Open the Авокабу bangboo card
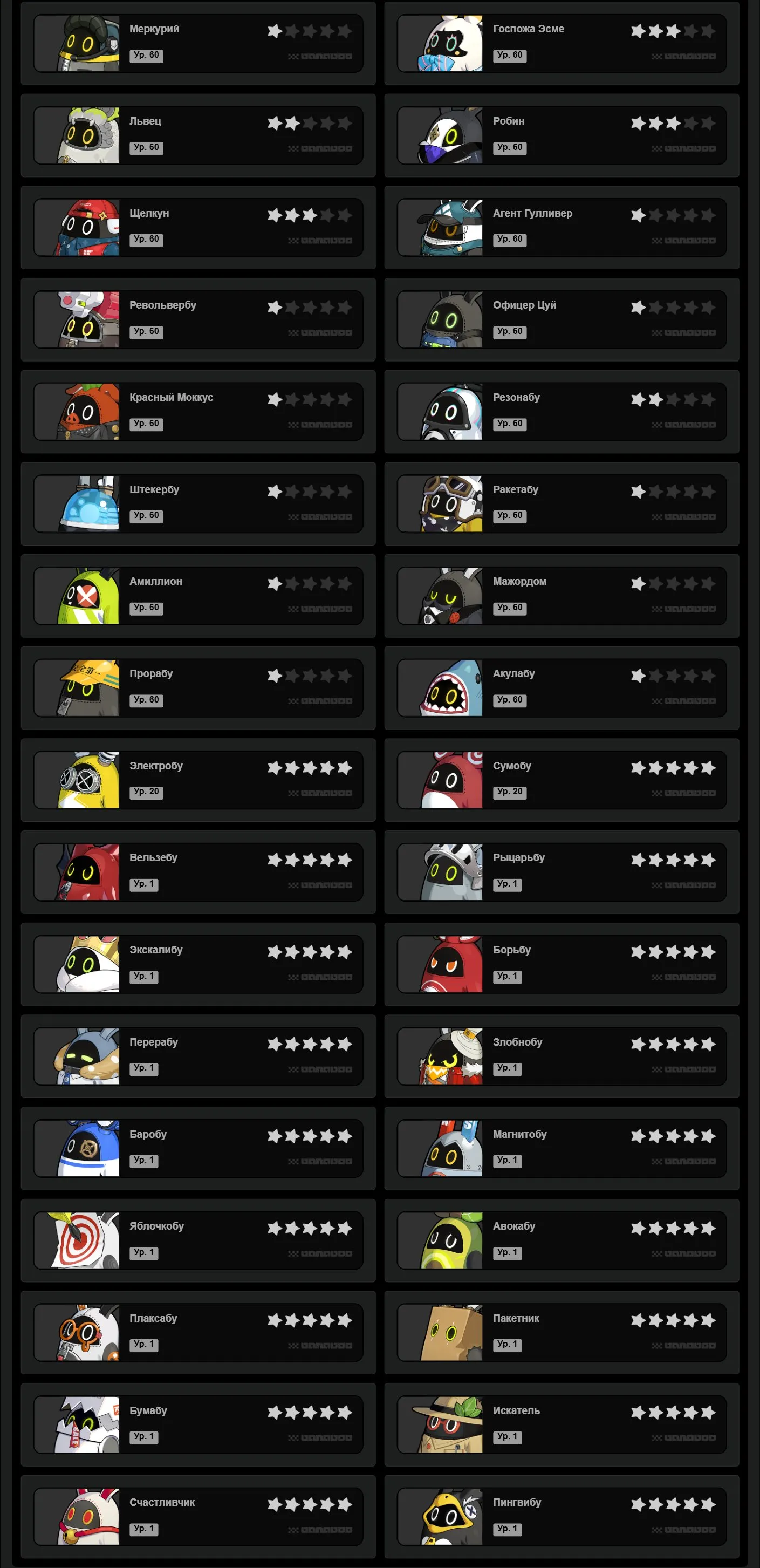The height and width of the screenshot is (1568, 760). coord(561,1240)
